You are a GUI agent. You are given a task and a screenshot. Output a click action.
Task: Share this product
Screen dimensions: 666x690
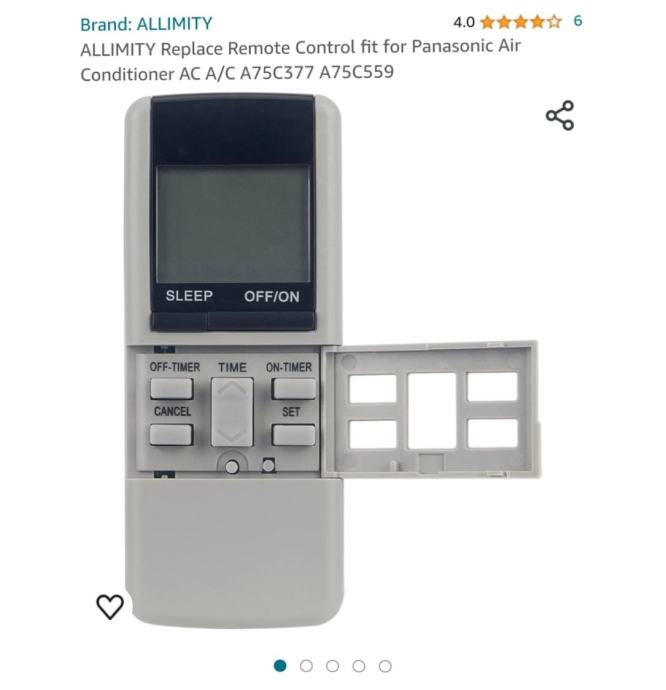pyautogui.click(x=560, y=116)
